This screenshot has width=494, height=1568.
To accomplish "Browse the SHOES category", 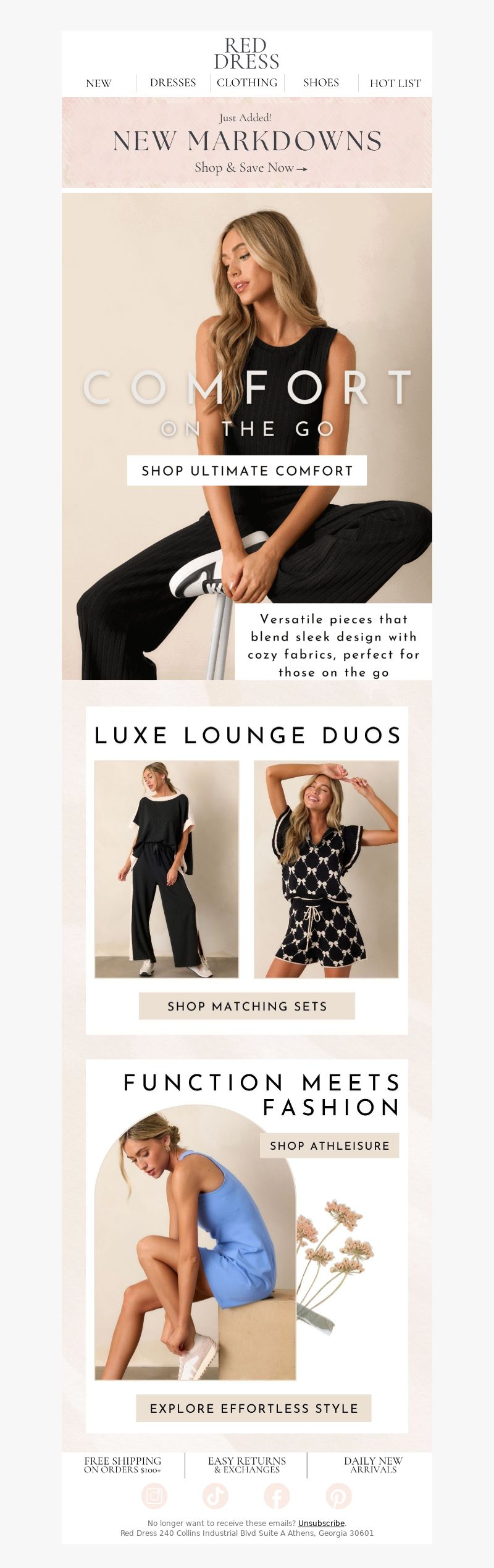I will pyautogui.click(x=321, y=83).
